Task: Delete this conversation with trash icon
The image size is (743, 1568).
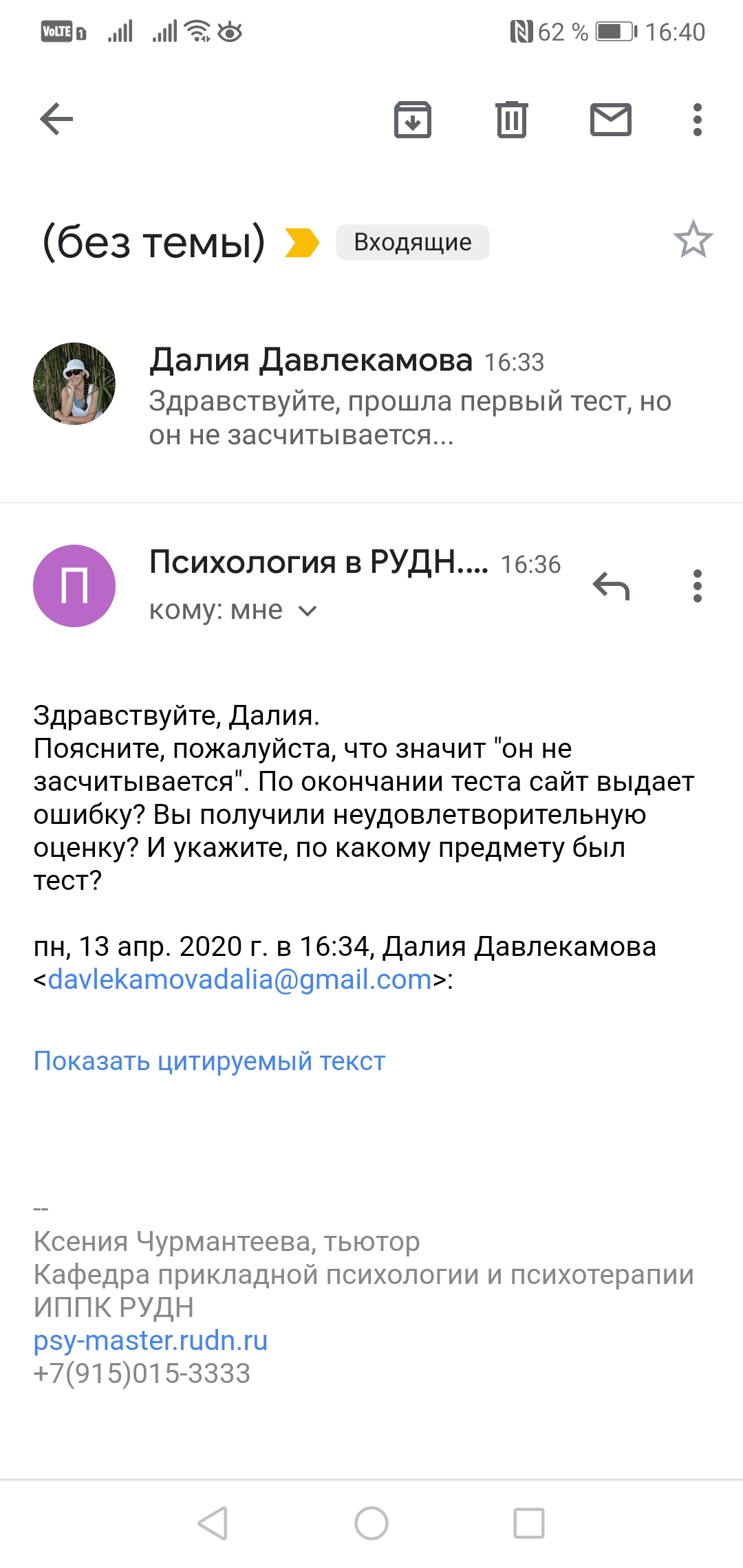Action: pyautogui.click(x=511, y=120)
